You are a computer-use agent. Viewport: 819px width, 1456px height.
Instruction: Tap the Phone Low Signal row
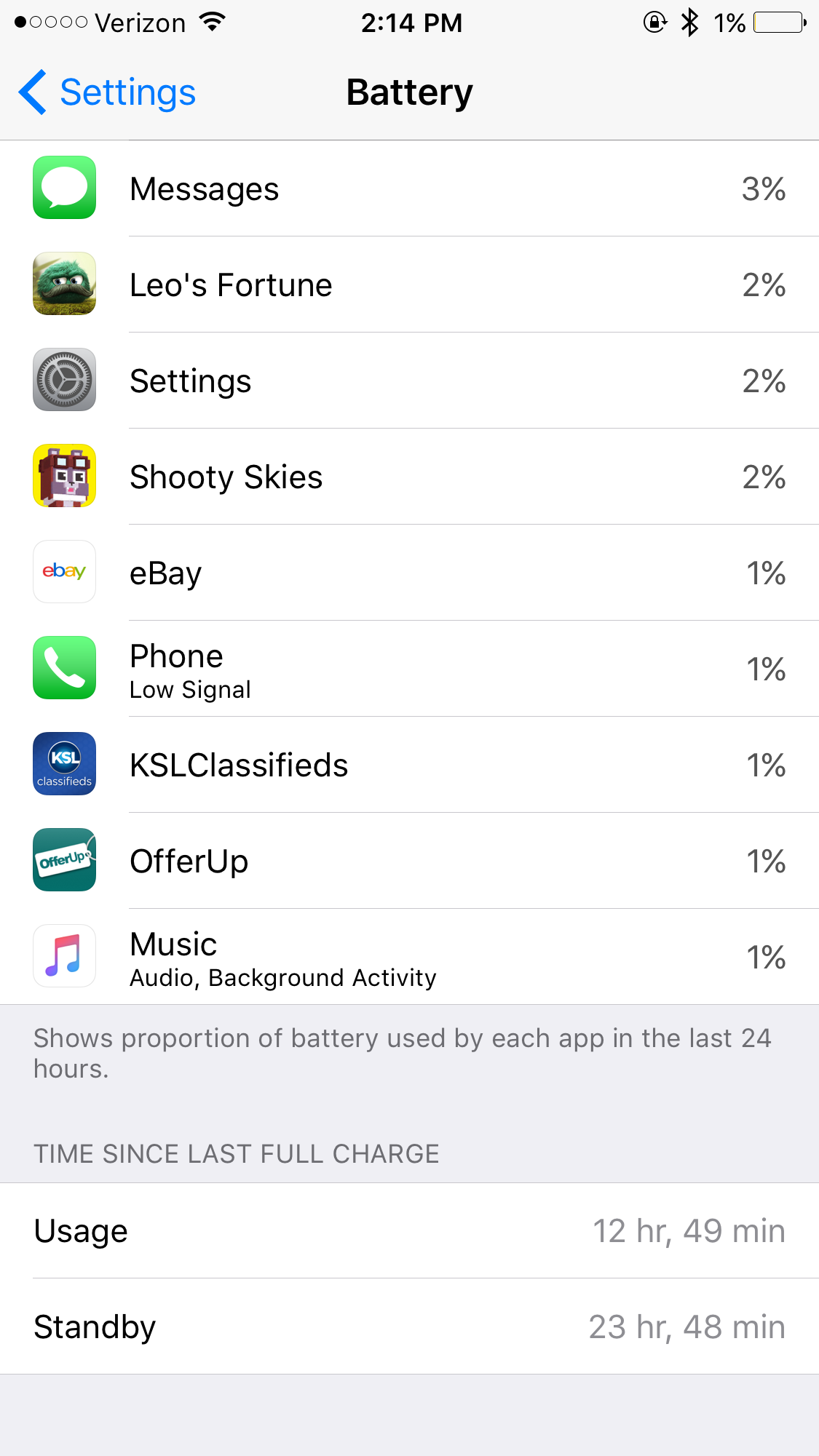[x=409, y=669]
